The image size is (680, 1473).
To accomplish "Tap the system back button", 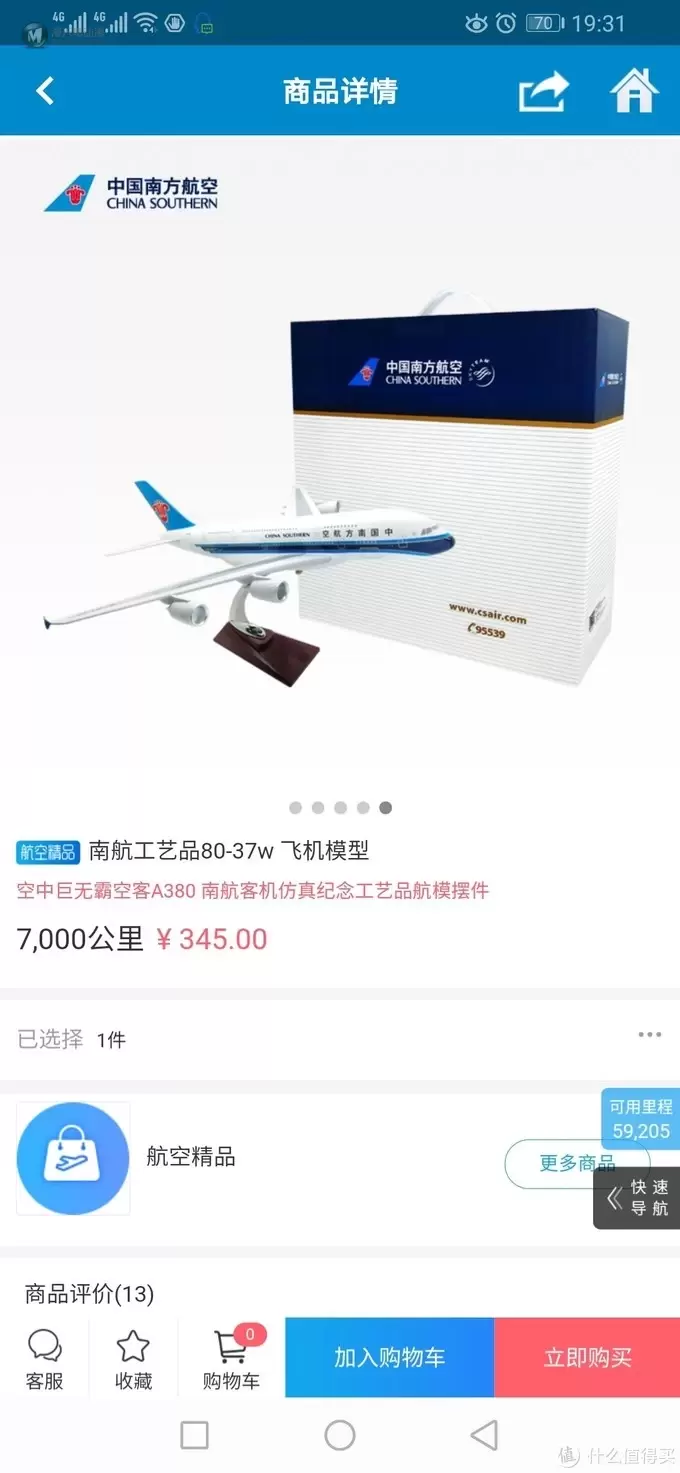I will [x=484, y=1435].
